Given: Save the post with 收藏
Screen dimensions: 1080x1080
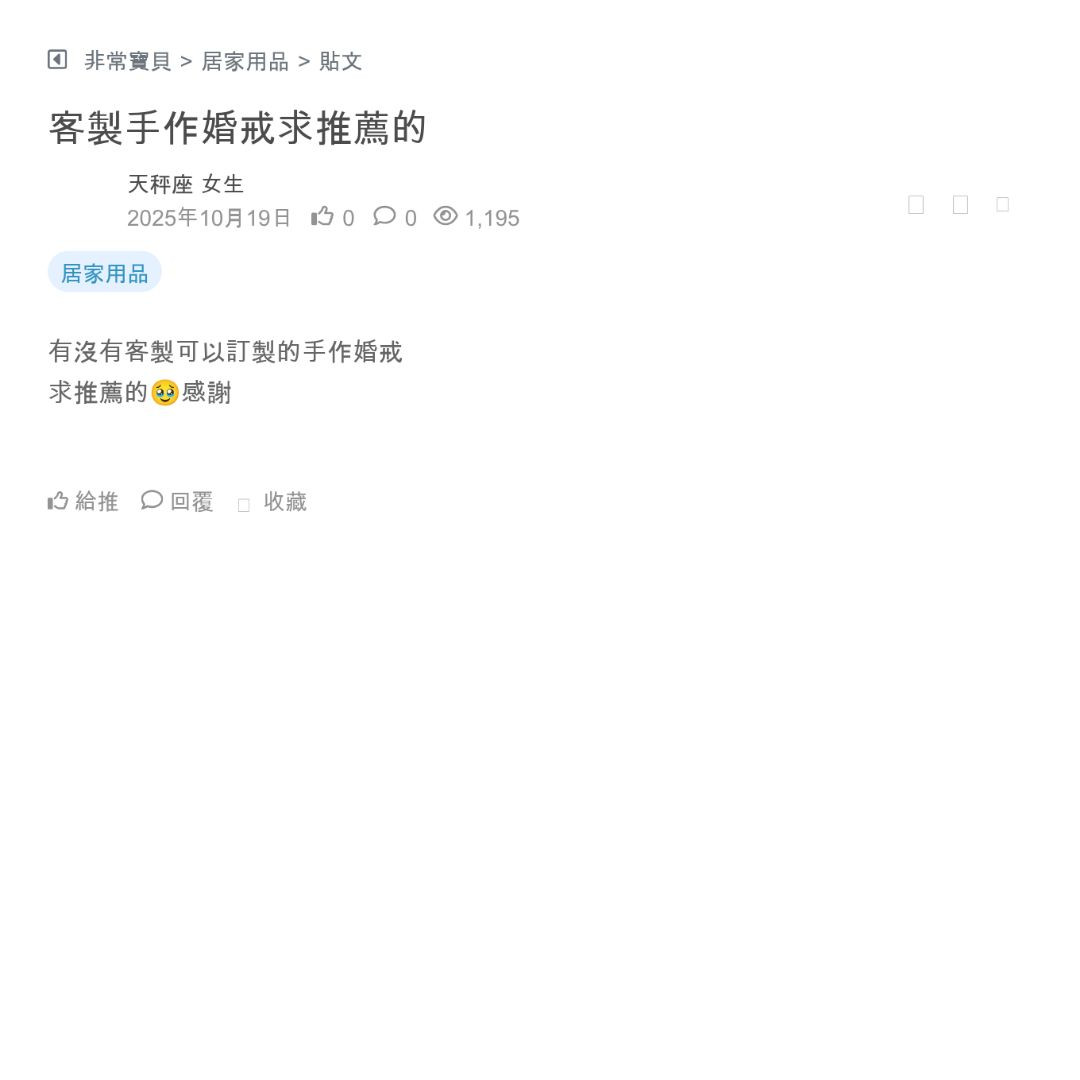Looking at the screenshot, I should click(x=273, y=502).
